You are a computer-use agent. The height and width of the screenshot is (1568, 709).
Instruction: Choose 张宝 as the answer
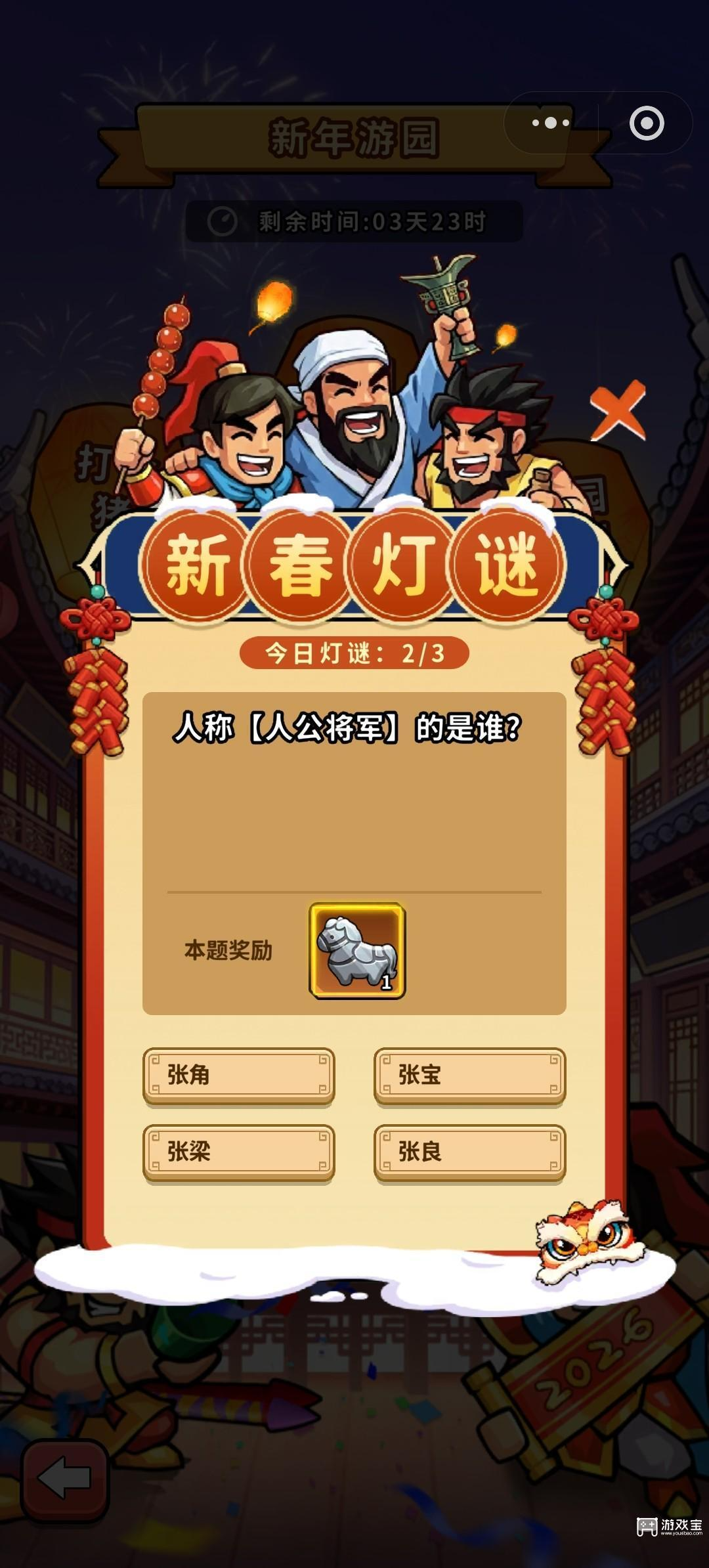[469, 1076]
